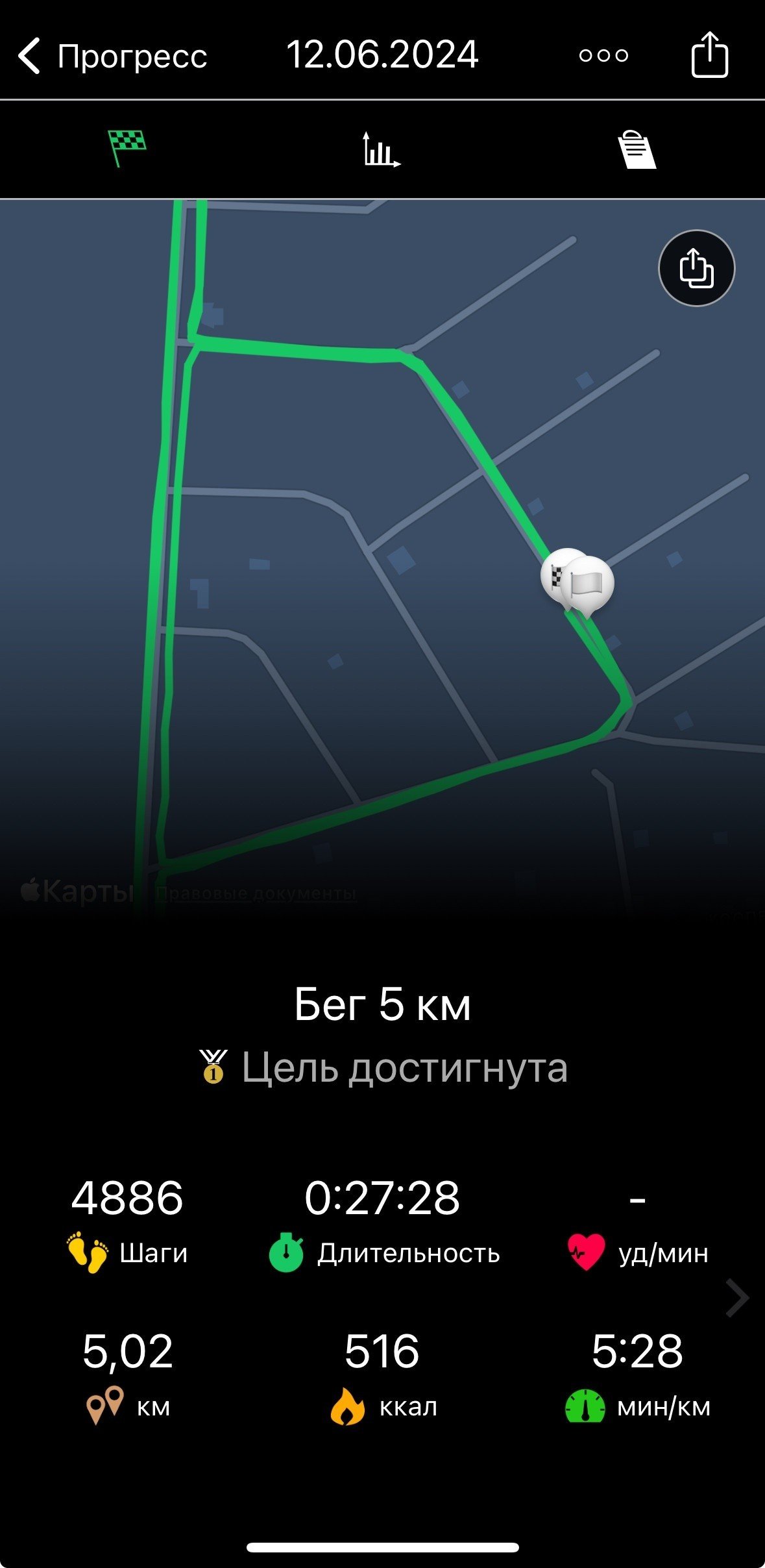Go back to Прогресс
The height and width of the screenshot is (1568, 765).
(112, 56)
